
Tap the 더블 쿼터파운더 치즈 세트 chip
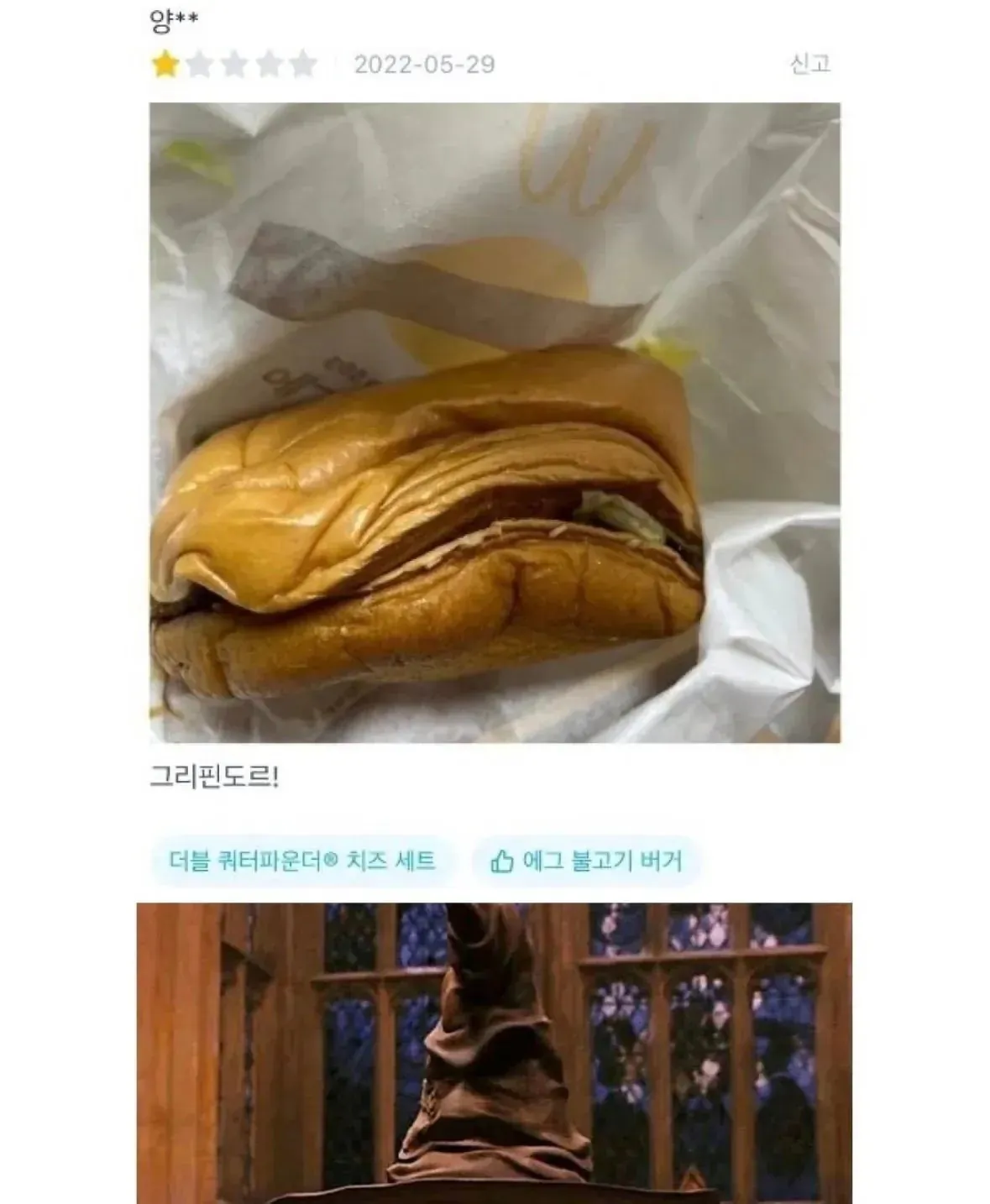pos(302,861)
